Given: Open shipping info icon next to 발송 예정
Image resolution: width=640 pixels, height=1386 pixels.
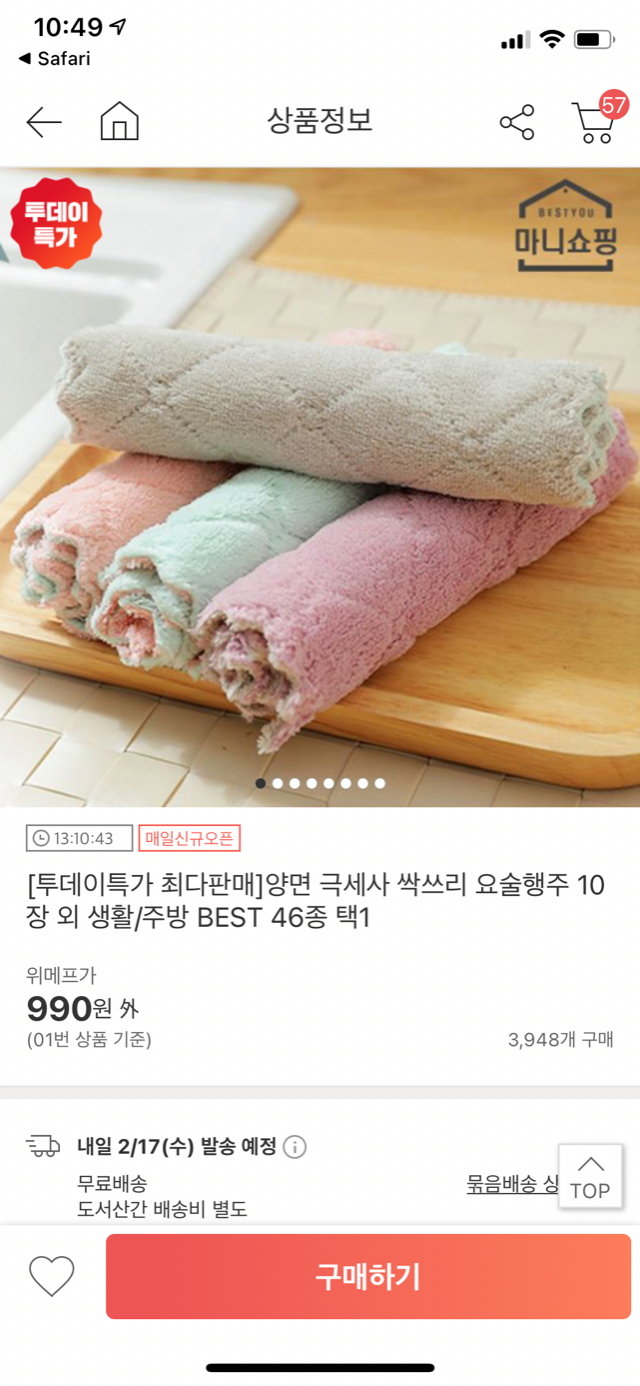Looking at the screenshot, I should coord(295,1147).
